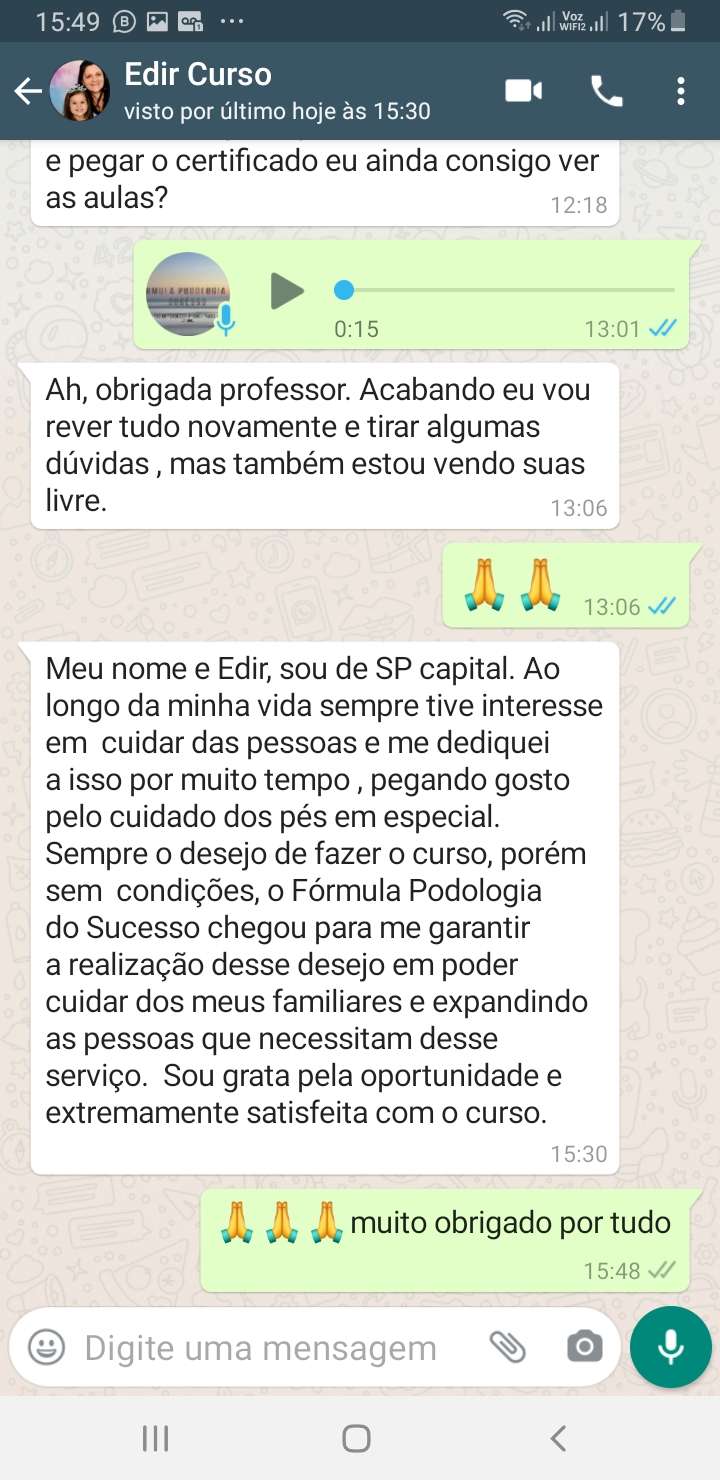
Task: Tap the microphone to record audio
Action: pyautogui.click(x=670, y=1347)
